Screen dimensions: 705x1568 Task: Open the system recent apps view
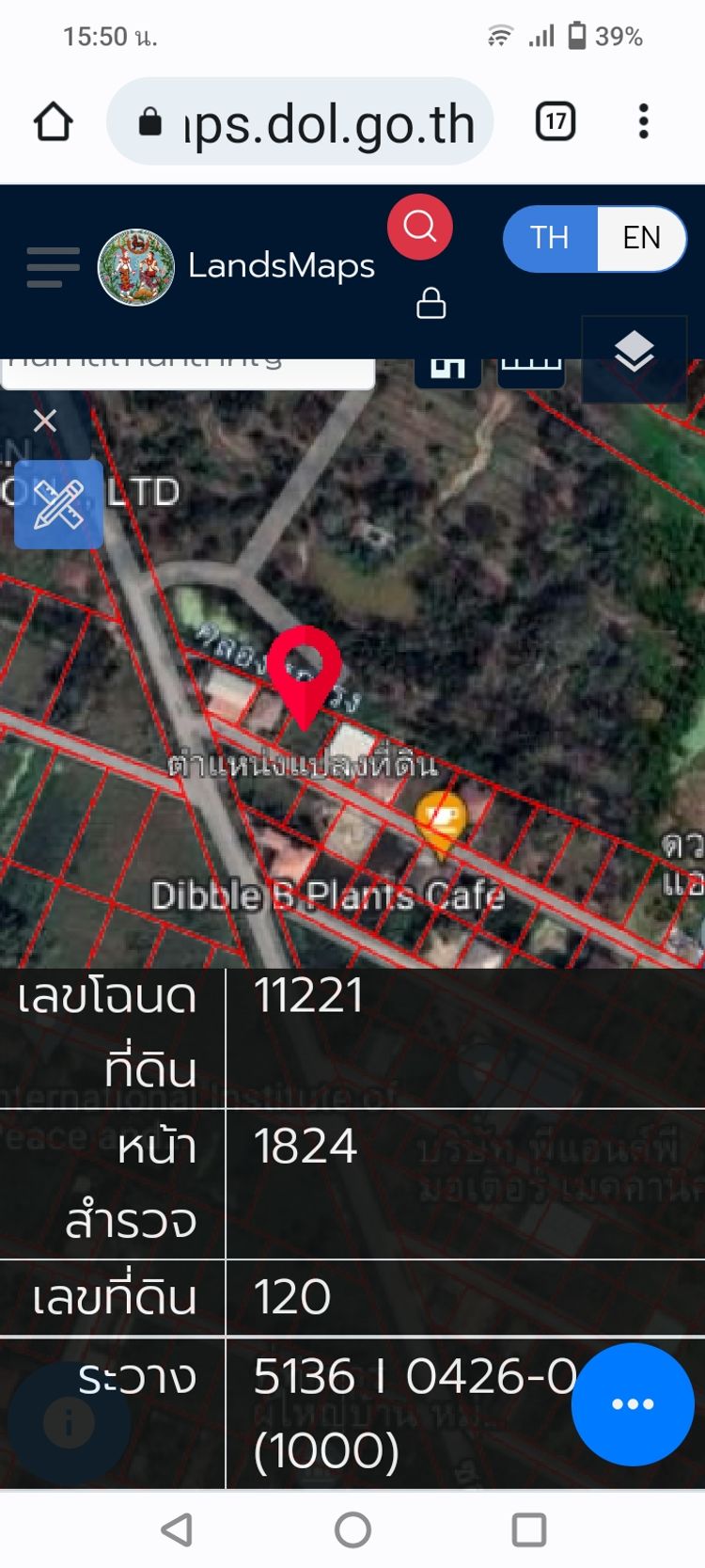pos(529,1530)
